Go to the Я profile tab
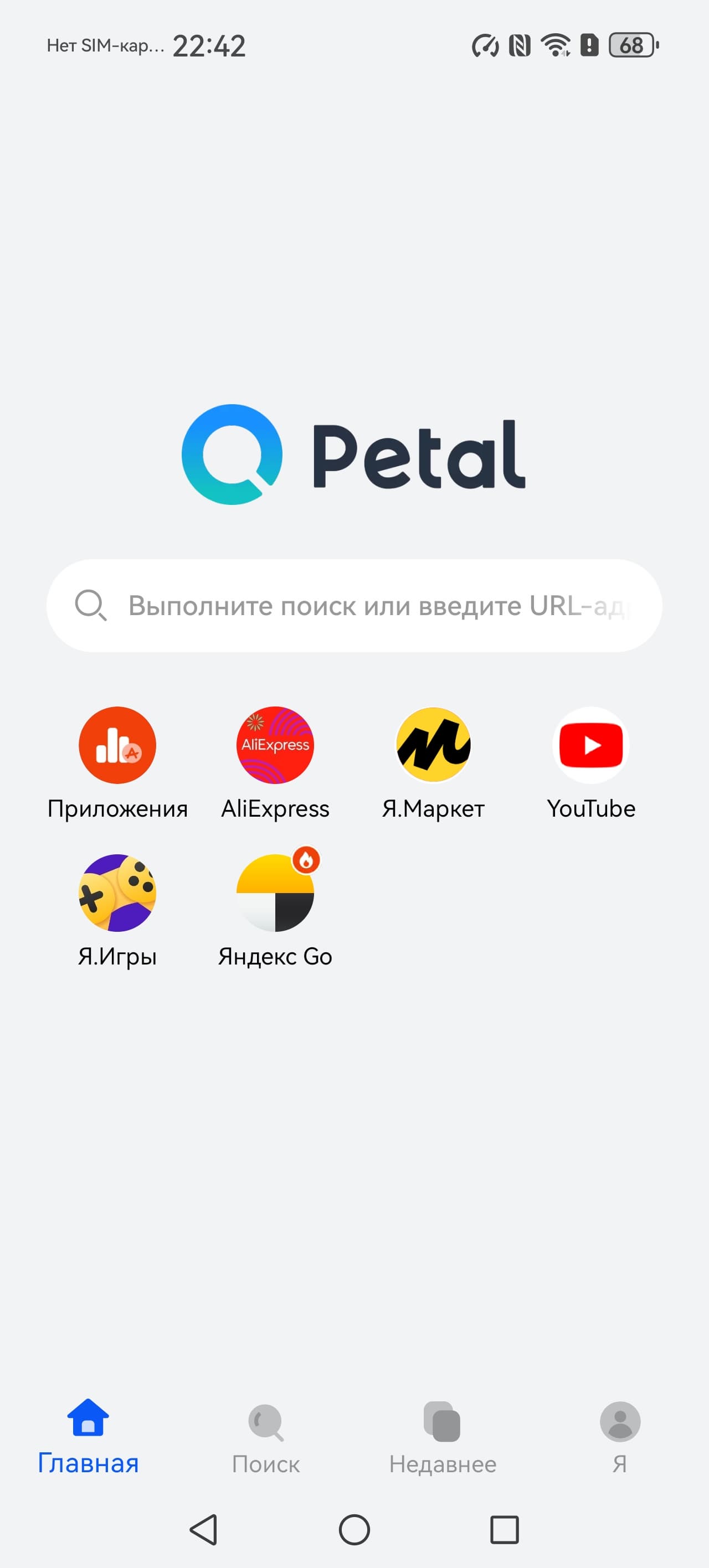 coord(619,1437)
